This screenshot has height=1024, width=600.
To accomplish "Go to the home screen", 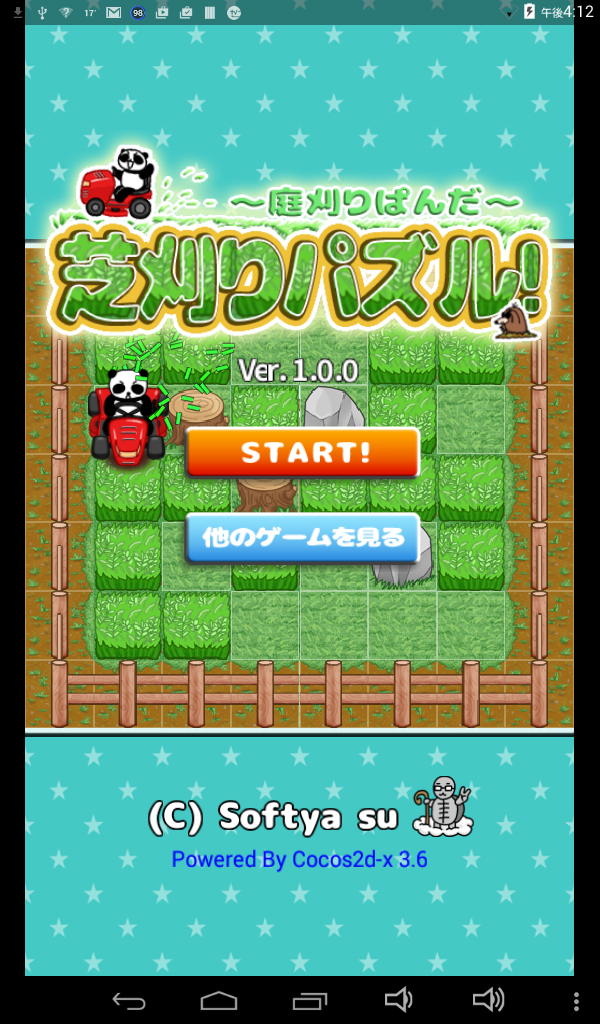I will click(219, 1000).
